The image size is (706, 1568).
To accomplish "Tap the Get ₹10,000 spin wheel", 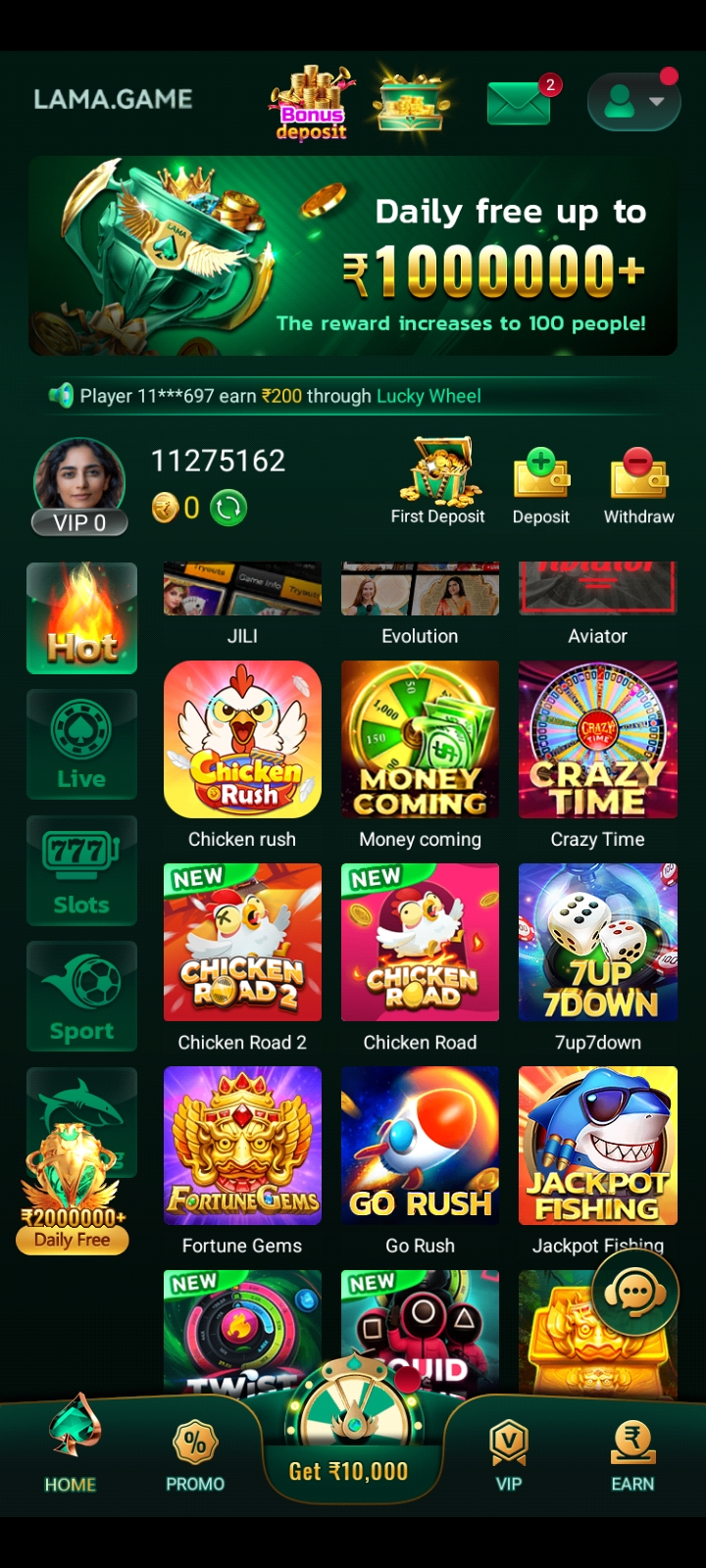I will (353, 1419).
